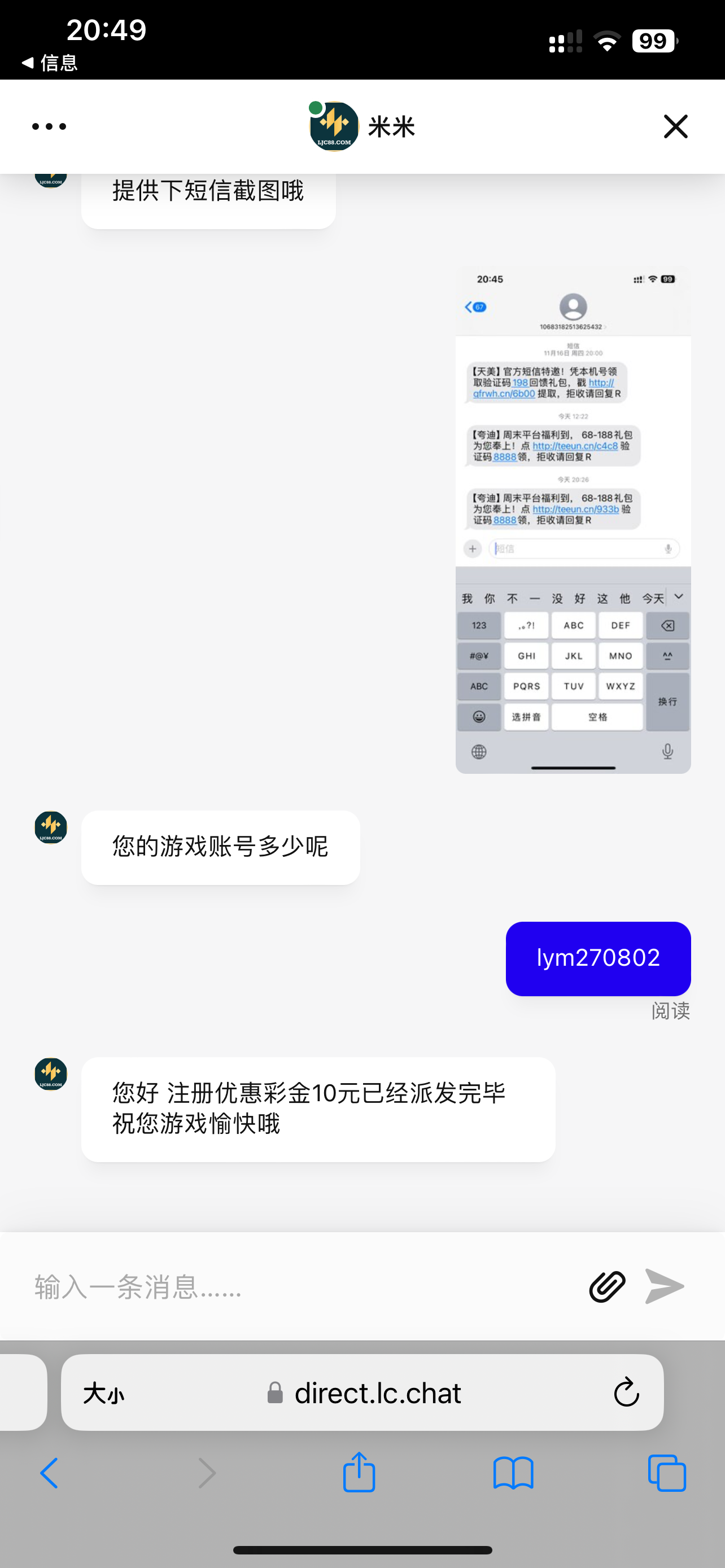
Task: Return to the Messages app via 信息
Action: click(50, 63)
